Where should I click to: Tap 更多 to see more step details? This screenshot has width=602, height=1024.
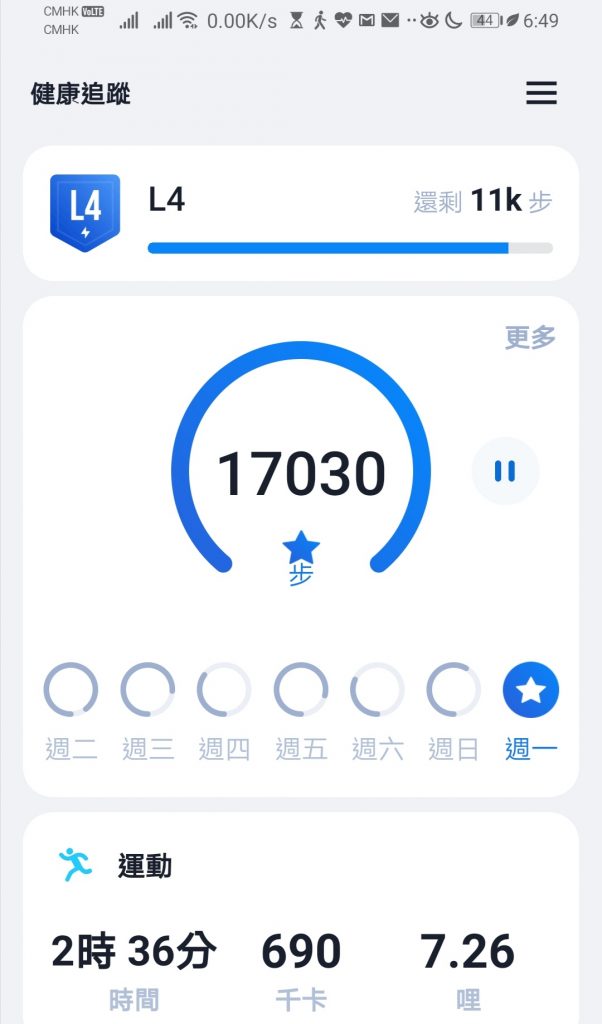(529, 337)
